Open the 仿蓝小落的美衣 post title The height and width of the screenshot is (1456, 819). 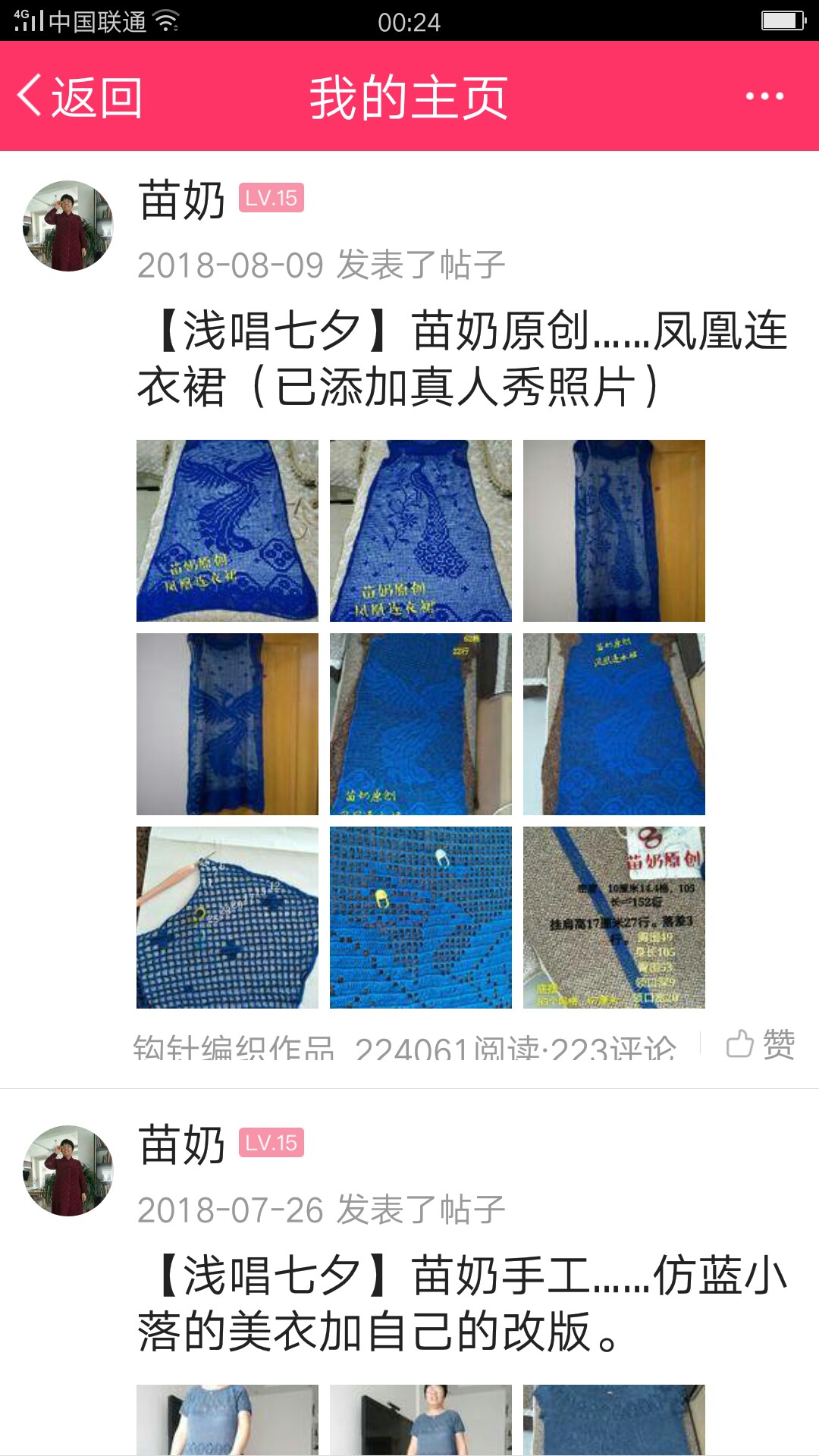tap(463, 1304)
